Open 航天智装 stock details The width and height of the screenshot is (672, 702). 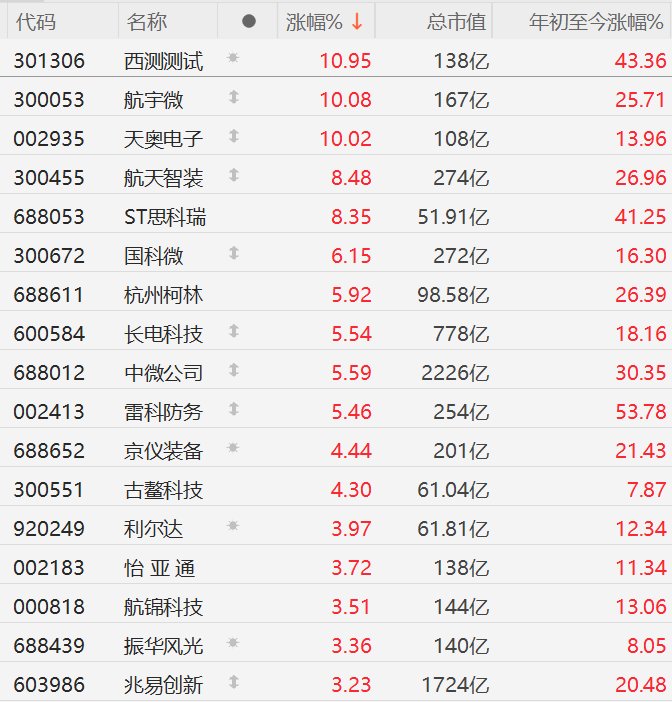pos(164,178)
